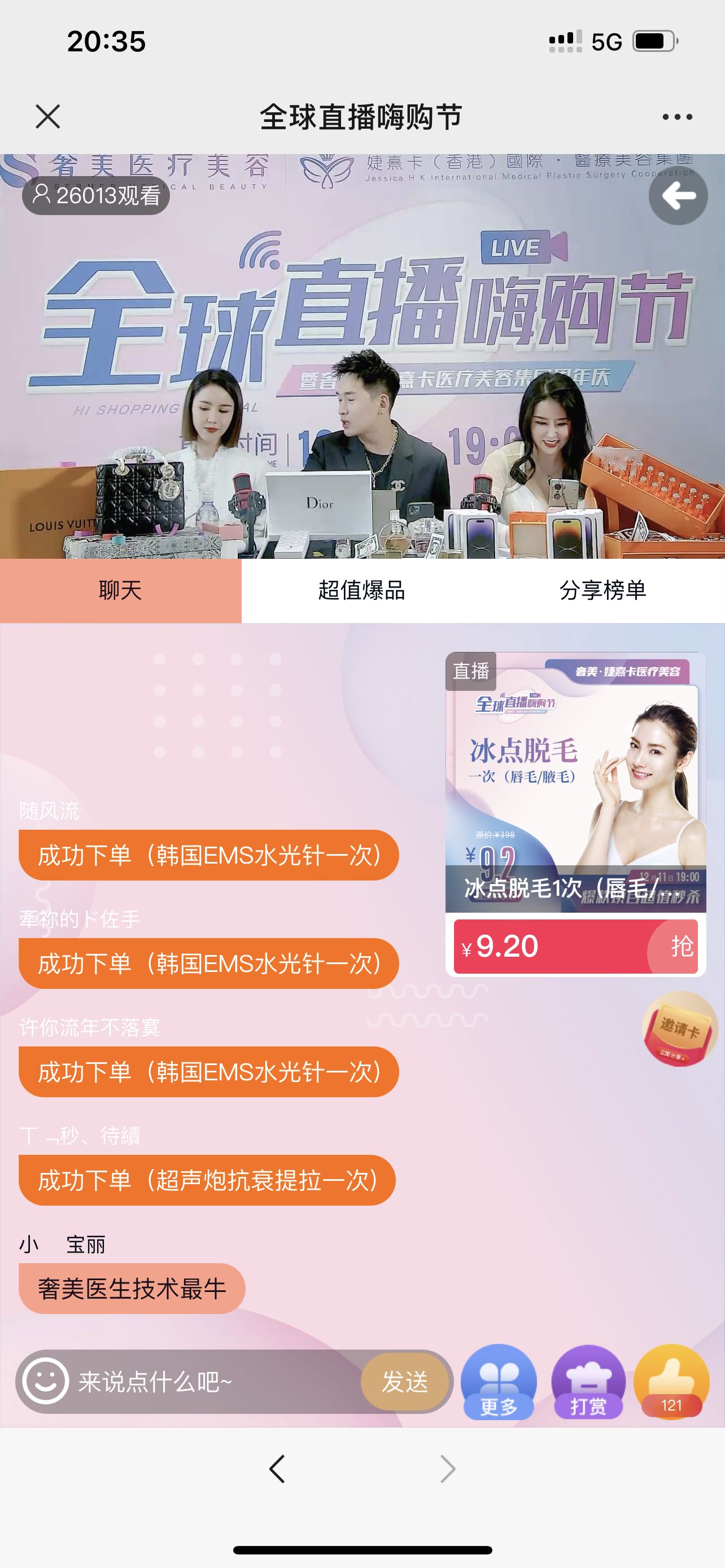Viewport: 725px width, 1568px height.
Task: Go back in the browser
Action: click(277, 1469)
